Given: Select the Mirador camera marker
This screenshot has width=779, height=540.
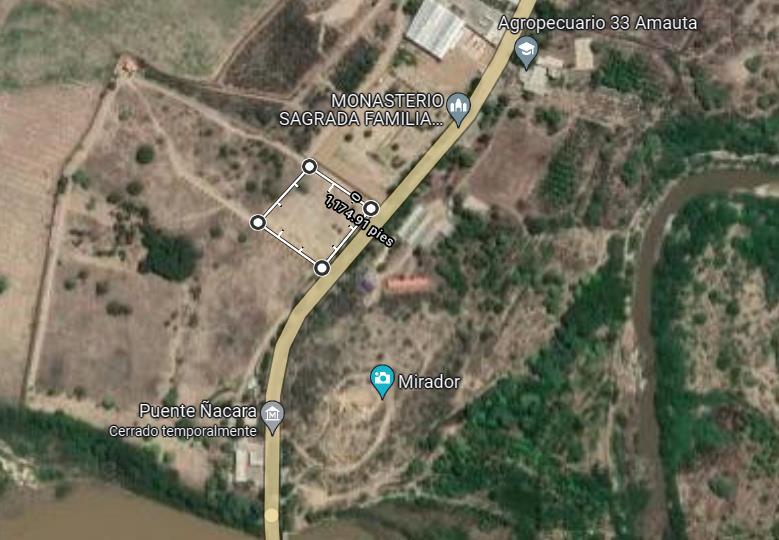Looking at the screenshot, I should (382, 380).
